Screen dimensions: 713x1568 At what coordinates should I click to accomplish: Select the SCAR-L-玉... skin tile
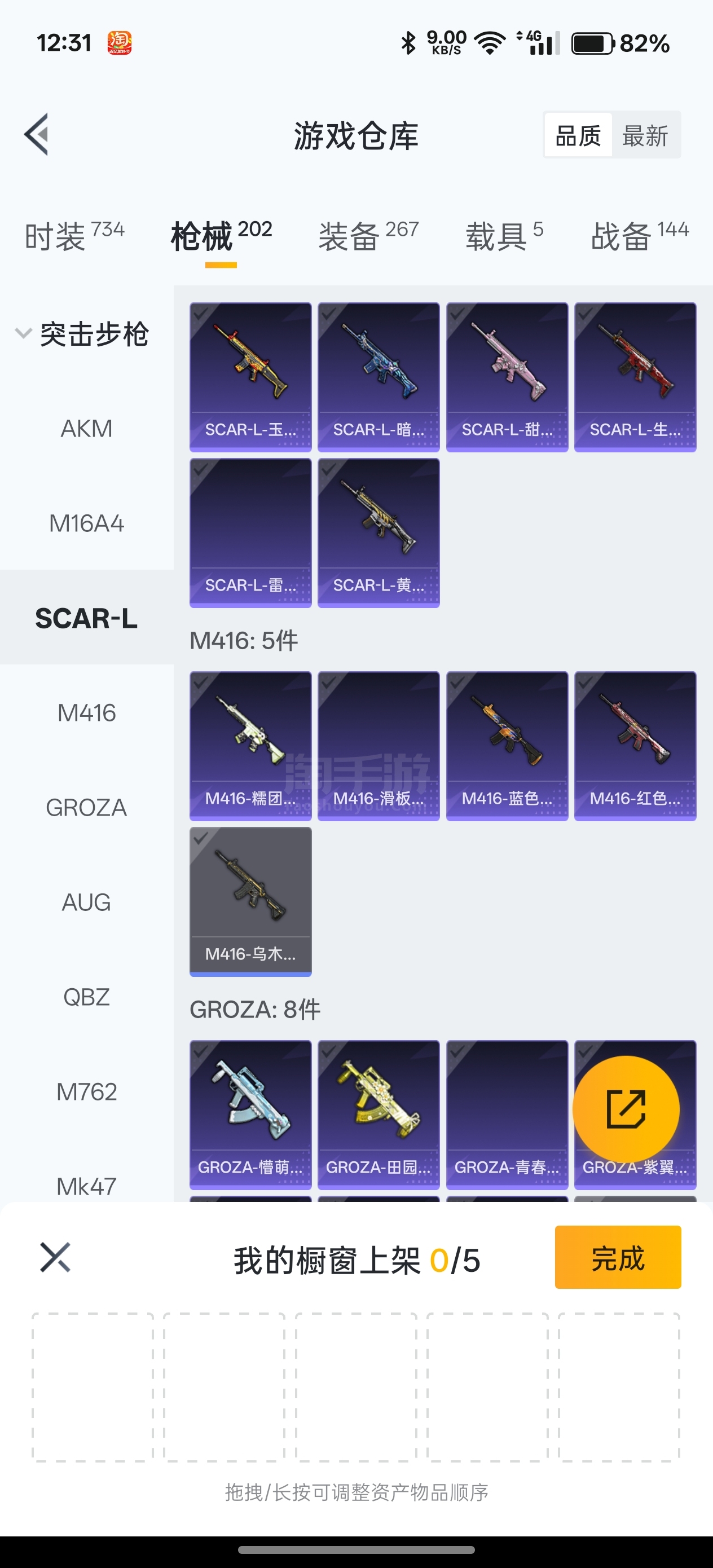[x=250, y=377]
